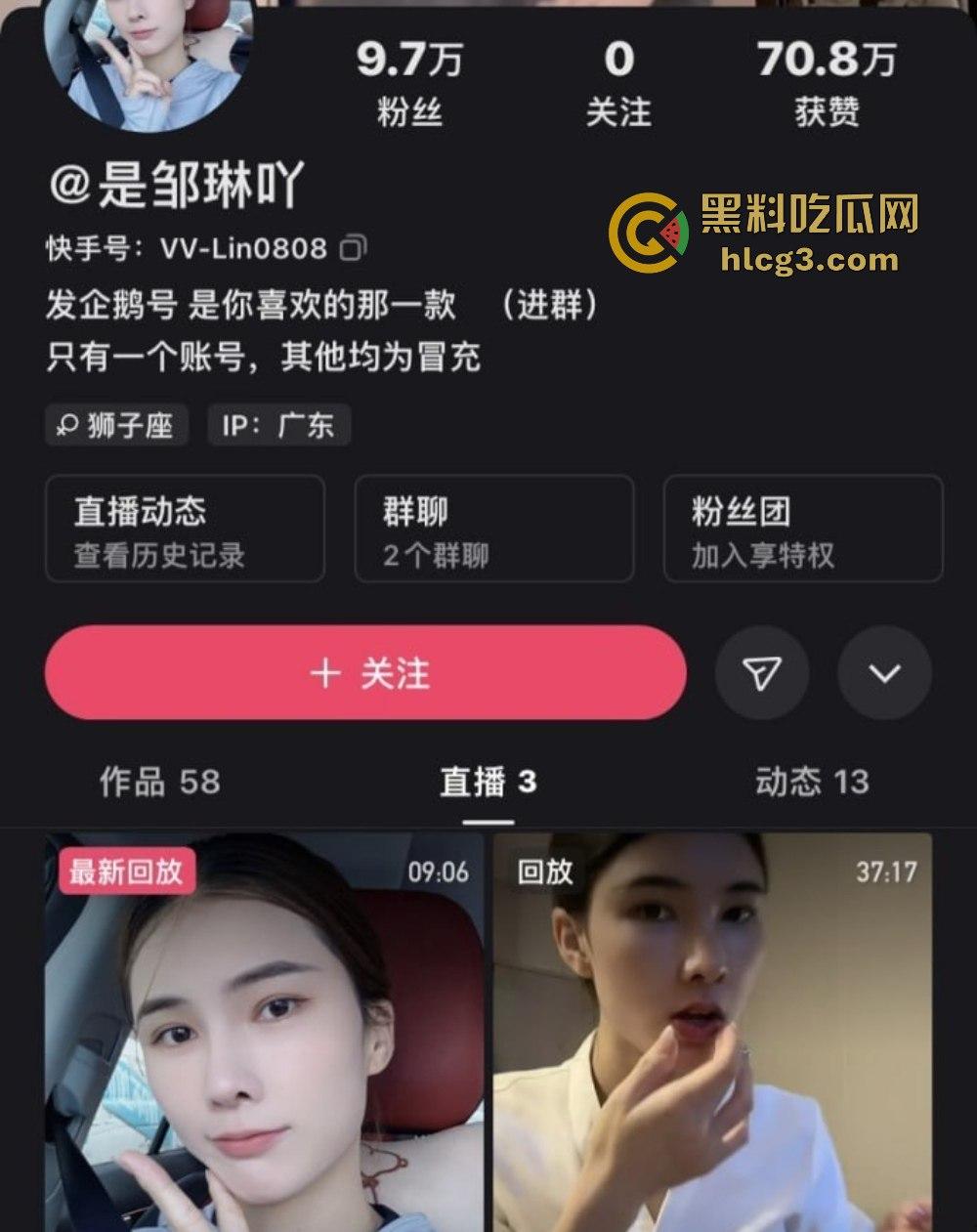Expand the chevron-down button next to share
The image size is (977, 1232).
click(884, 672)
